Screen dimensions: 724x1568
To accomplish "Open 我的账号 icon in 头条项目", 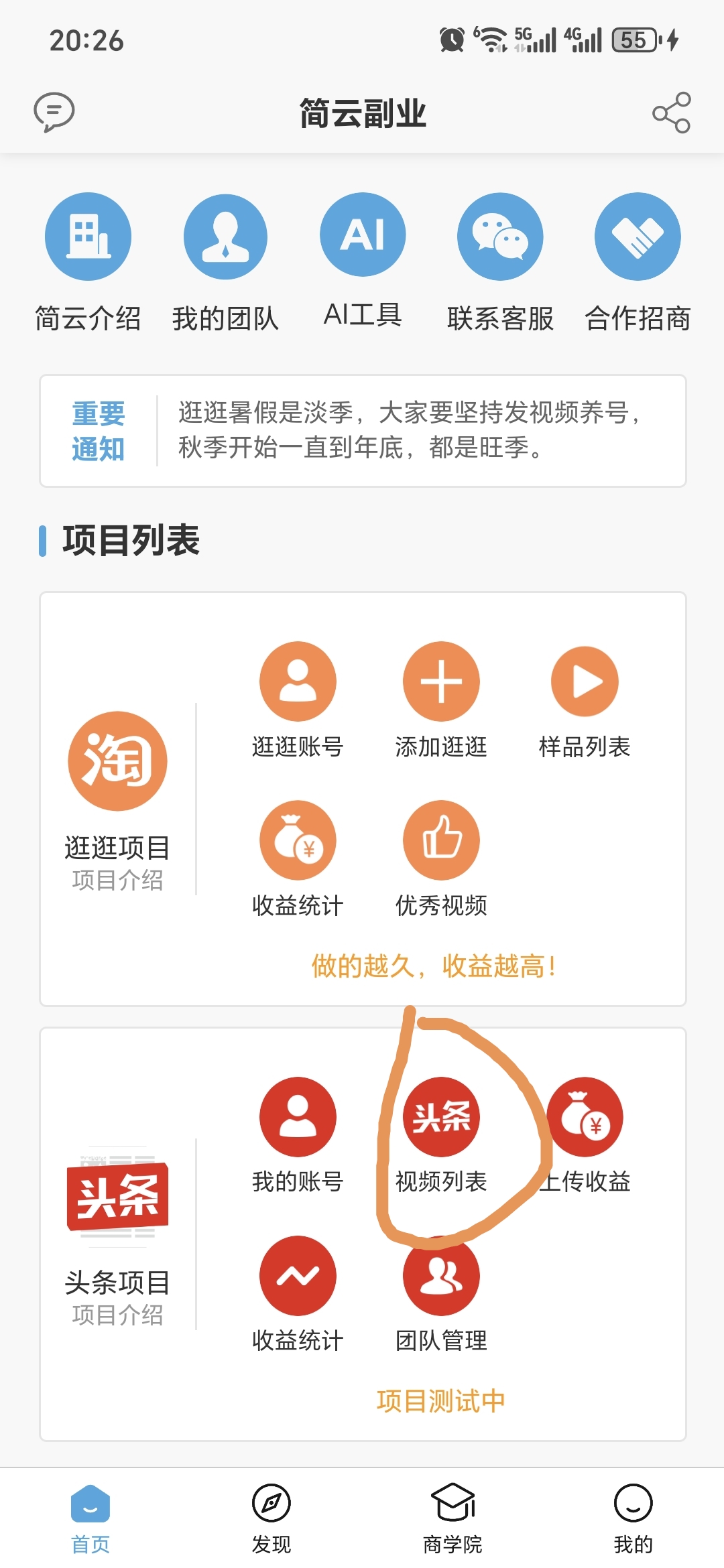I will coord(297,1116).
